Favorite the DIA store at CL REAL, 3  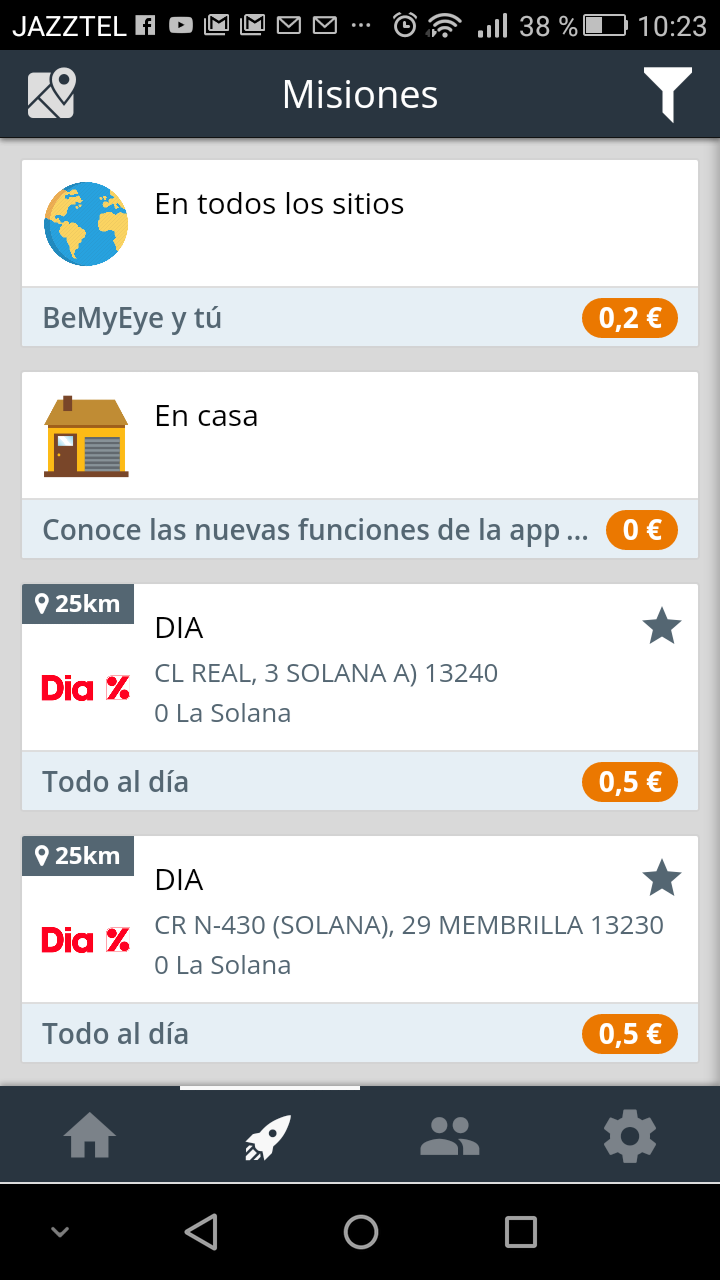661,628
